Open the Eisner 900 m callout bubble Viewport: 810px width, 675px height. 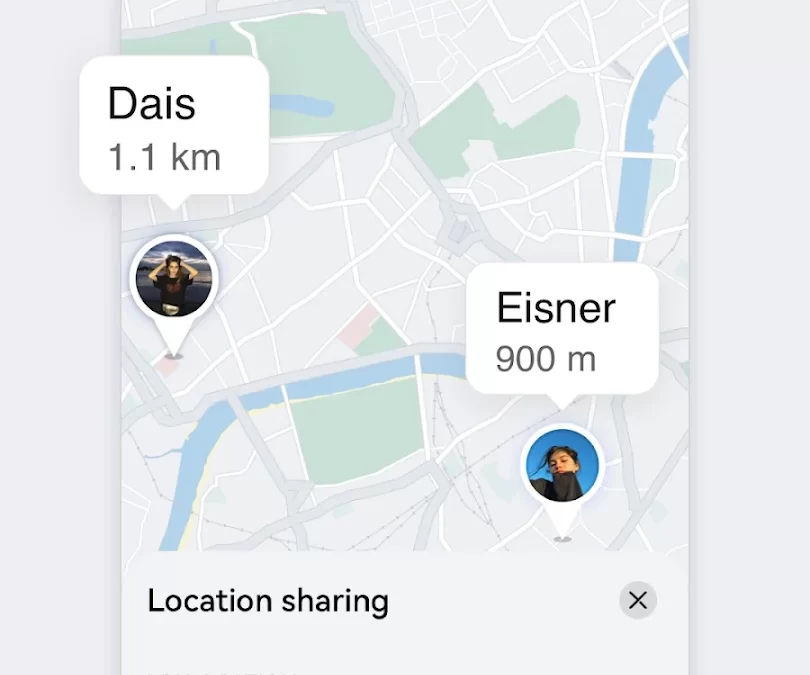pyautogui.click(x=562, y=329)
